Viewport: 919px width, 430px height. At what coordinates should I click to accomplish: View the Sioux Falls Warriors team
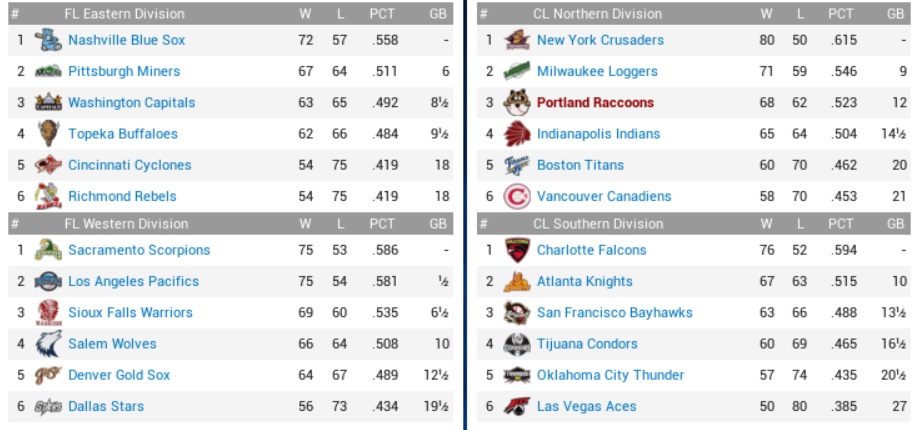click(x=130, y=312)
